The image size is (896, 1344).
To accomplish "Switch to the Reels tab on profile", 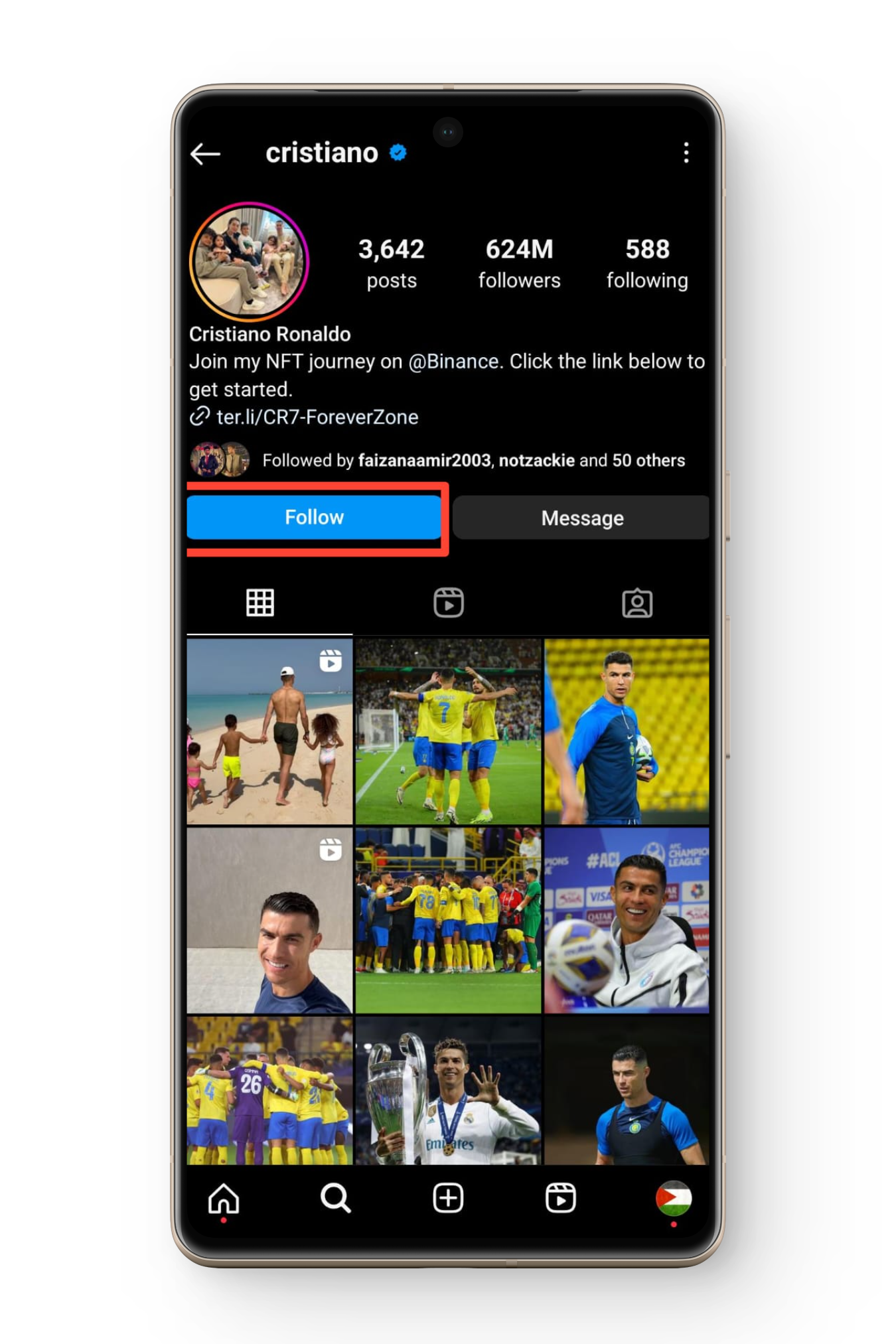I will (448, 603).
